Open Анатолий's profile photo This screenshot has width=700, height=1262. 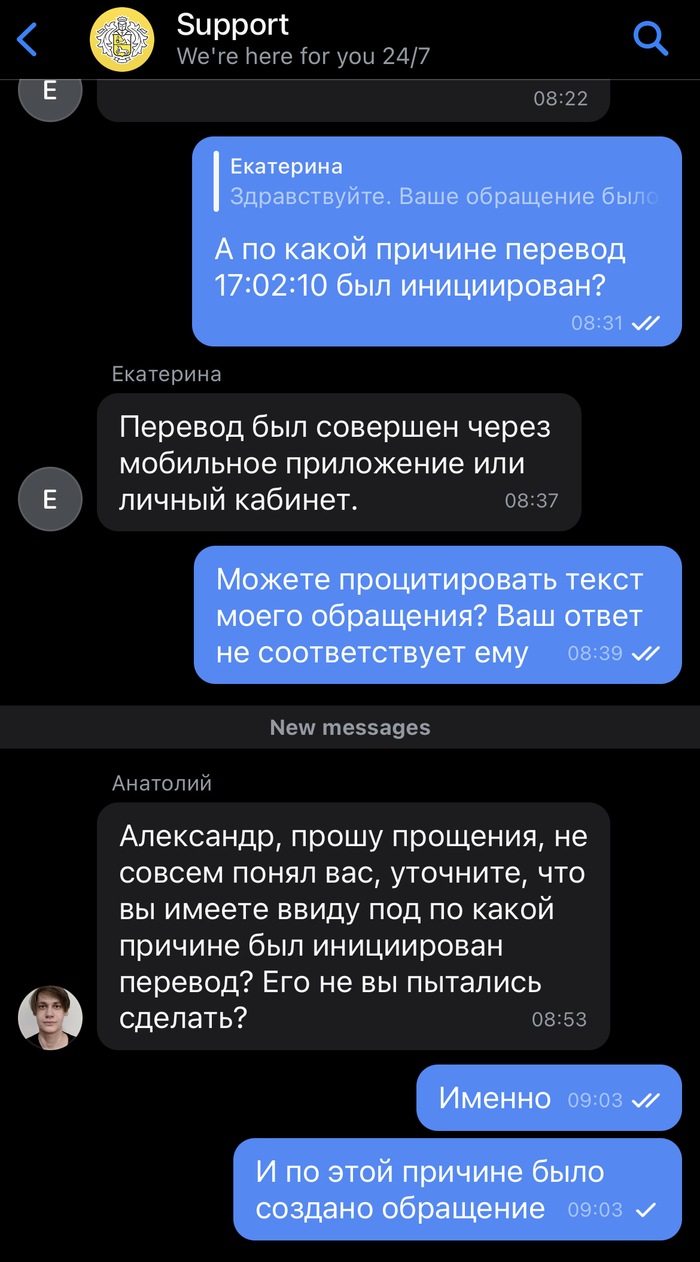[50, 1017]
